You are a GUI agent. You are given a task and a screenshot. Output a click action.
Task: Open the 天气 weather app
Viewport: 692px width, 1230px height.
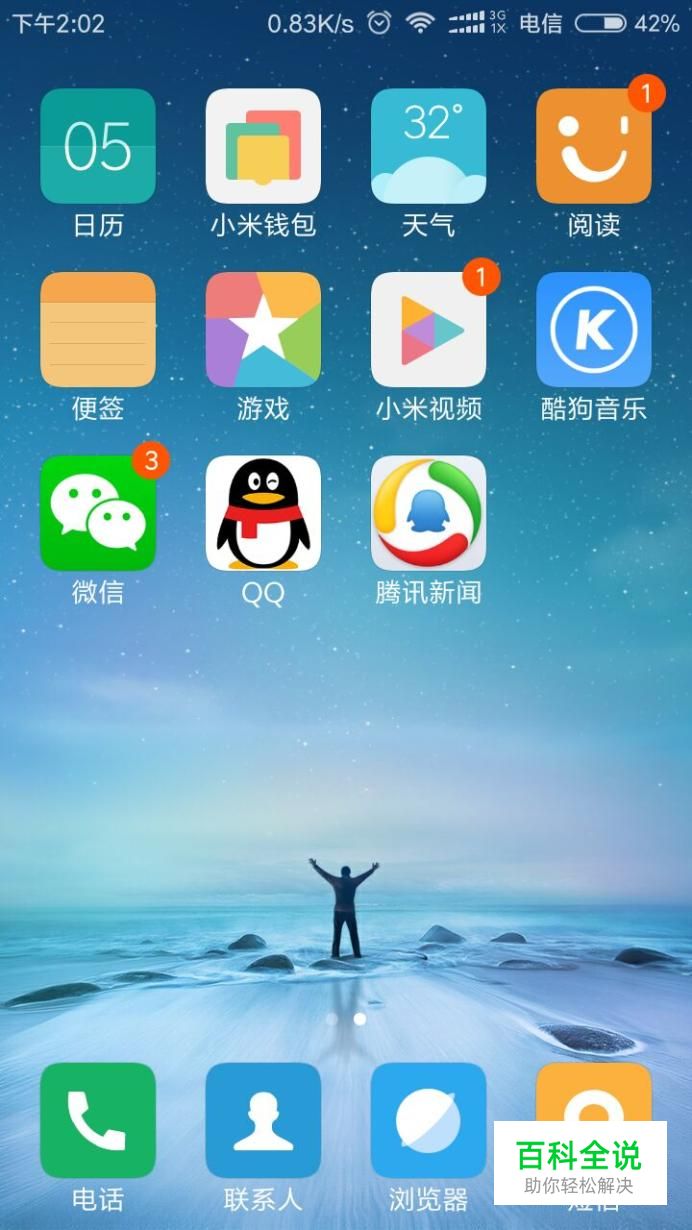coord(428,146)
